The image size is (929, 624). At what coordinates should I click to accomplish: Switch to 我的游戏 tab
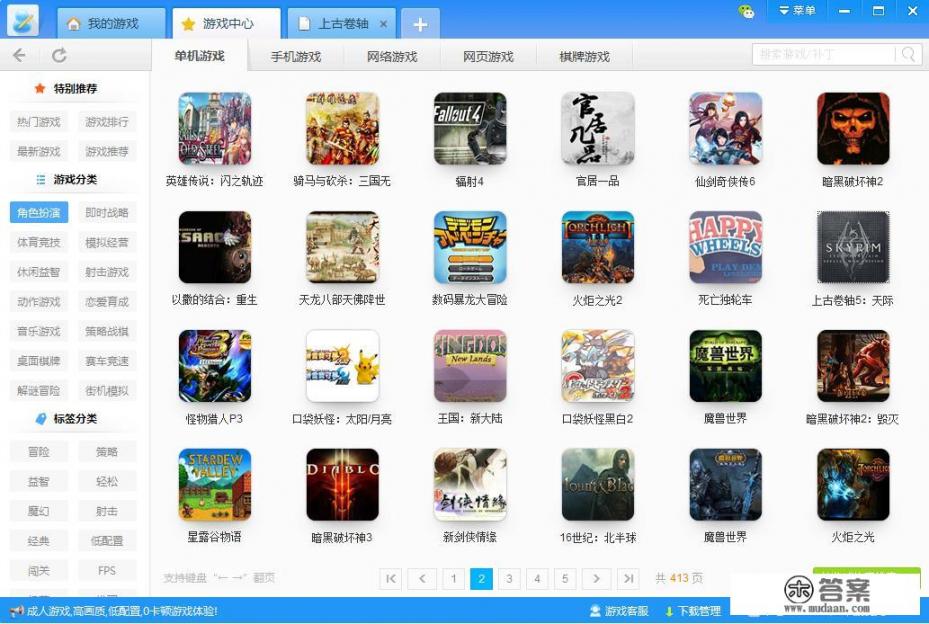[x=110, y=24]
